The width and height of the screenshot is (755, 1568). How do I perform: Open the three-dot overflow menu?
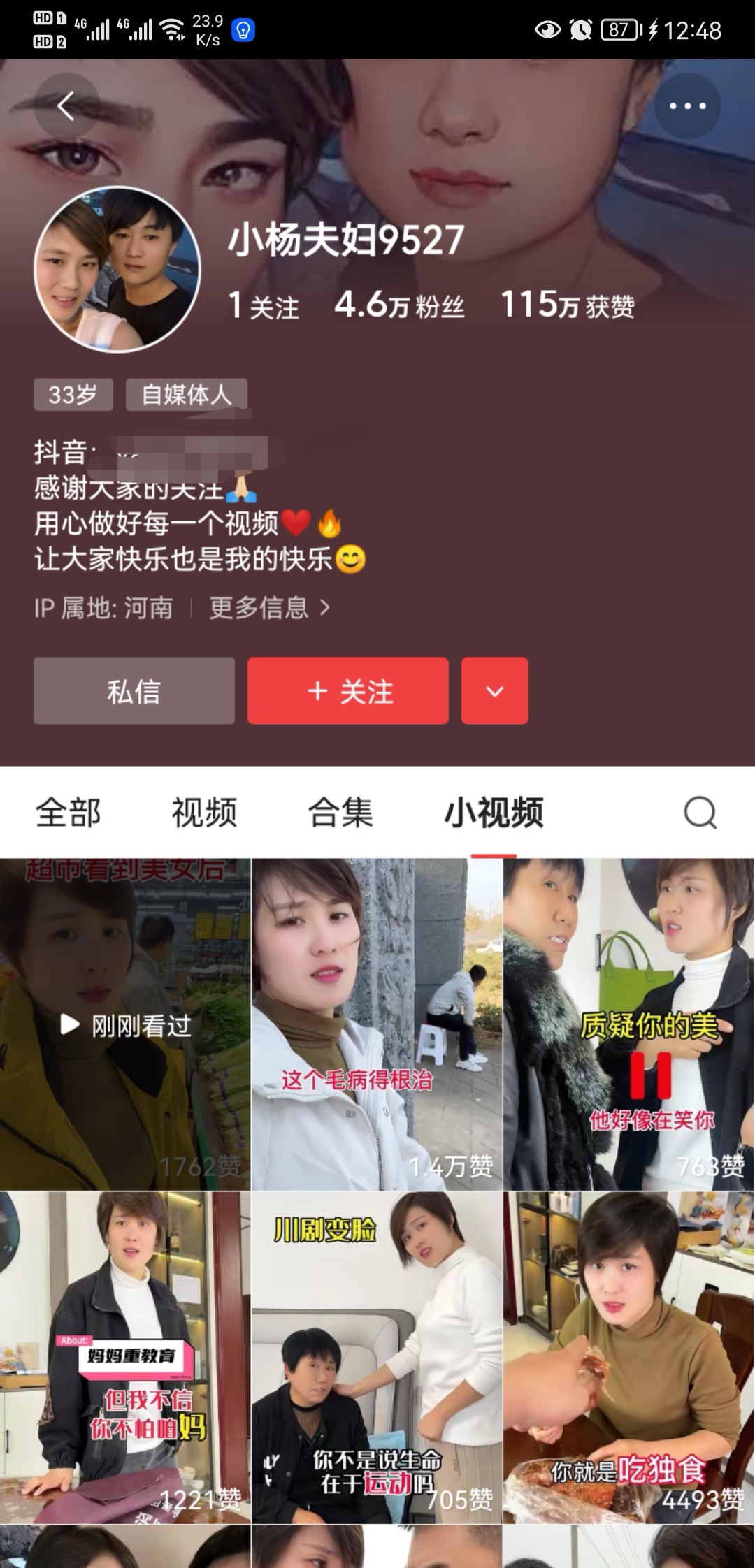click(x=687, y=106)
